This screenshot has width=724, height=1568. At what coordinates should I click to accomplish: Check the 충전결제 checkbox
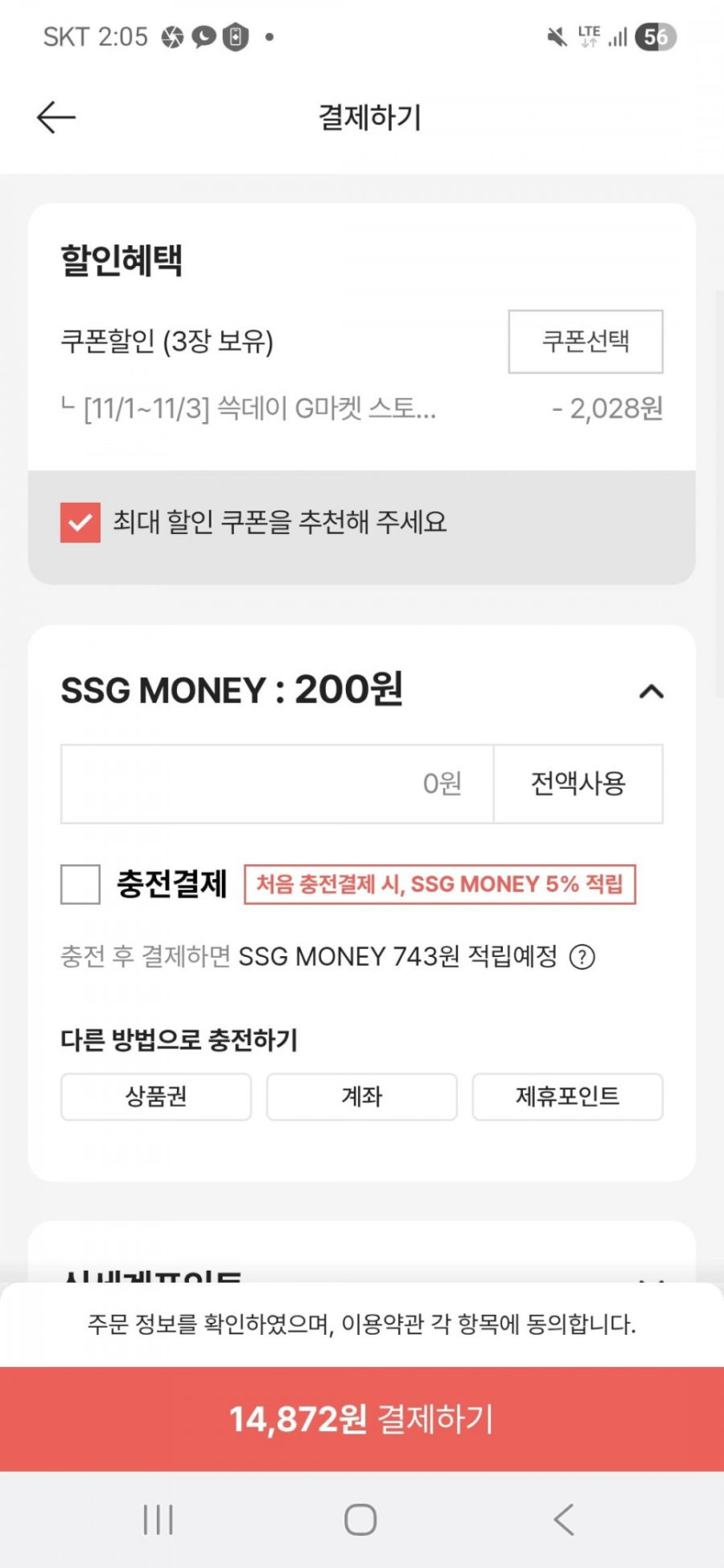click(x=81, y=884)
